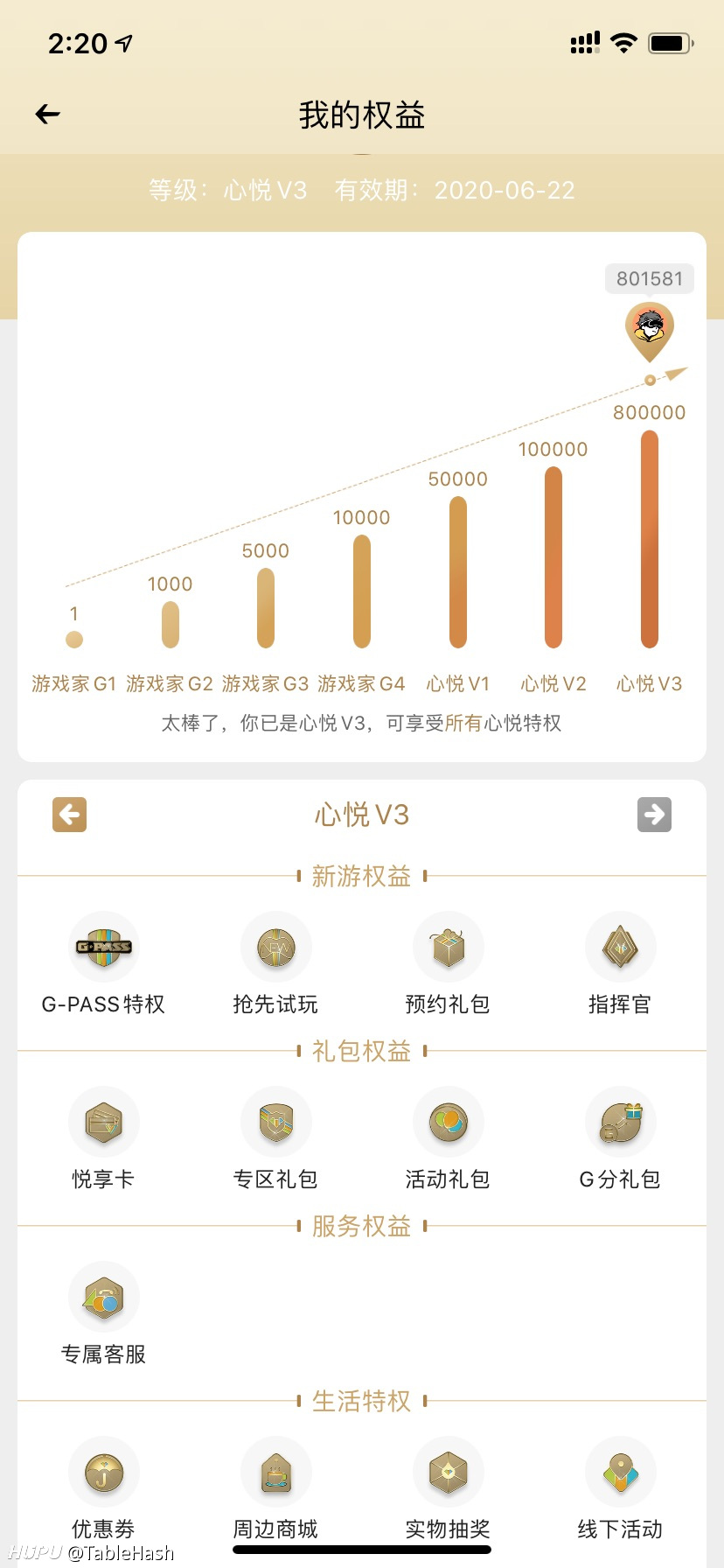Visit 周边商城 store

[276, 1488]
